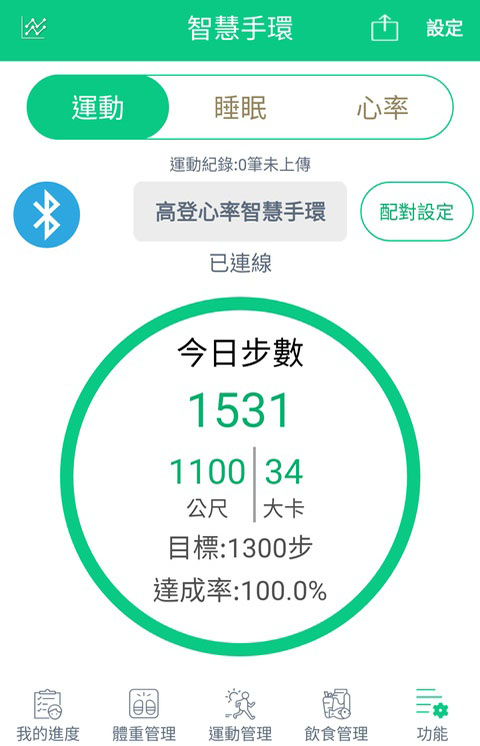
Task: Tap the share upload icon
Action: point(384,28)
